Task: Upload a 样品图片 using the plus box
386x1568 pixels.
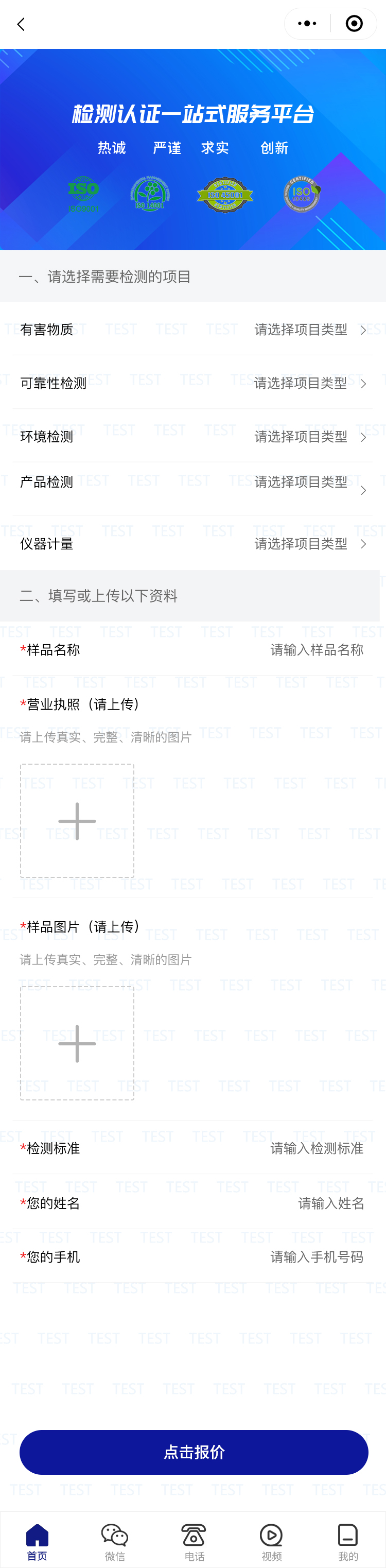Action: (77, 1043)
